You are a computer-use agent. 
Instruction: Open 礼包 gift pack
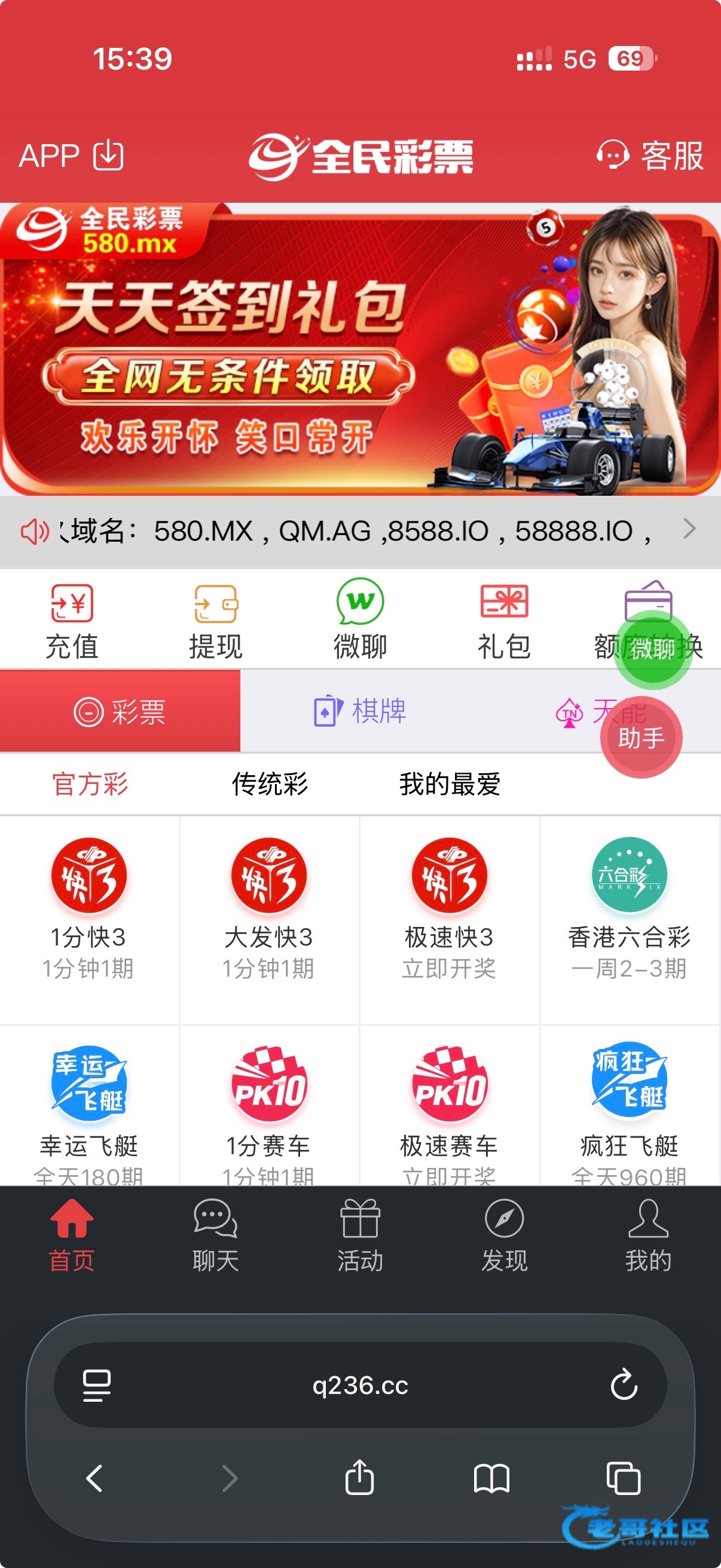[x=504, y=620]
